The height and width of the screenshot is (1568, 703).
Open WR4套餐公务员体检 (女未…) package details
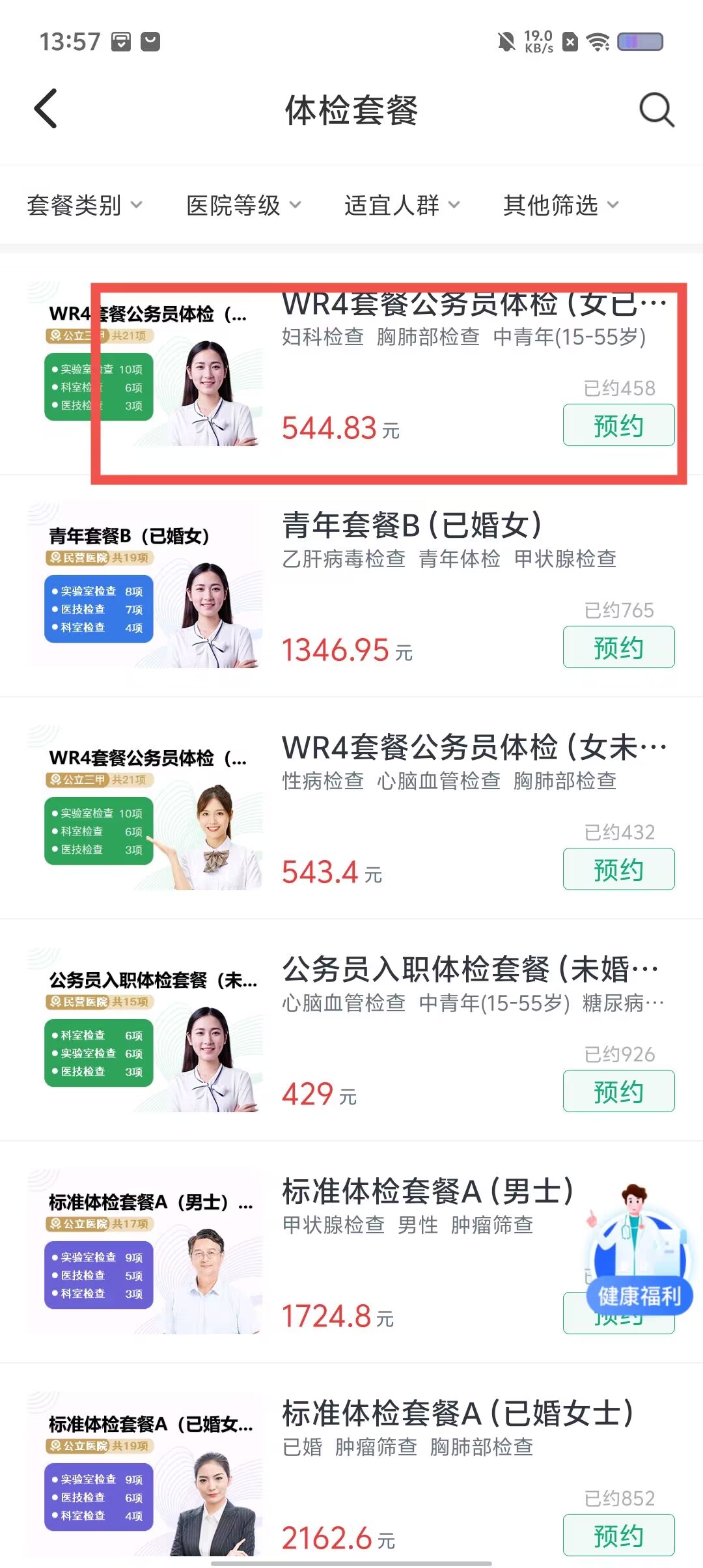(473, 748)
